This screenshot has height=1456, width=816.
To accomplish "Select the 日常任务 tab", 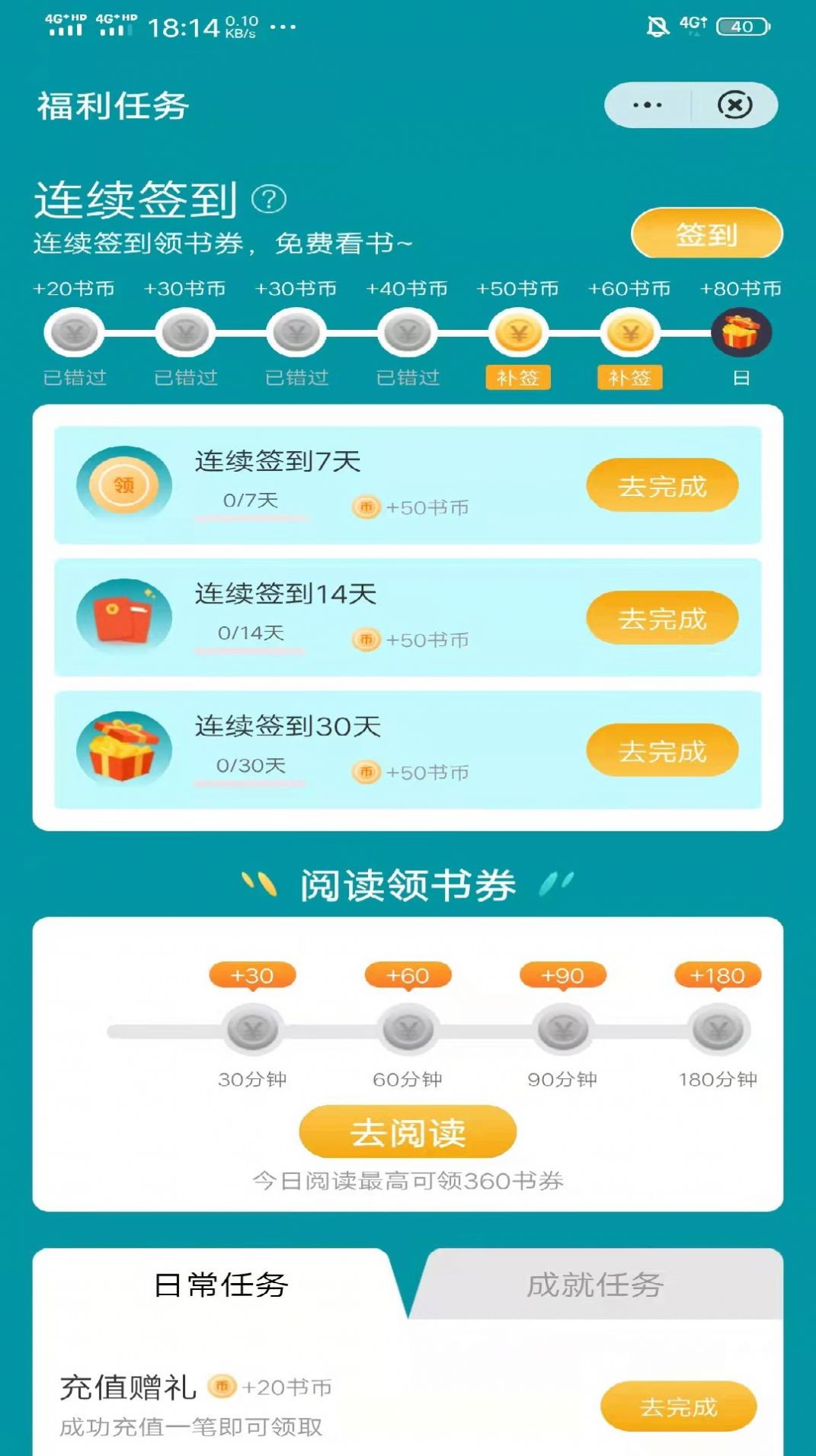I will (x=221, y=1285).
